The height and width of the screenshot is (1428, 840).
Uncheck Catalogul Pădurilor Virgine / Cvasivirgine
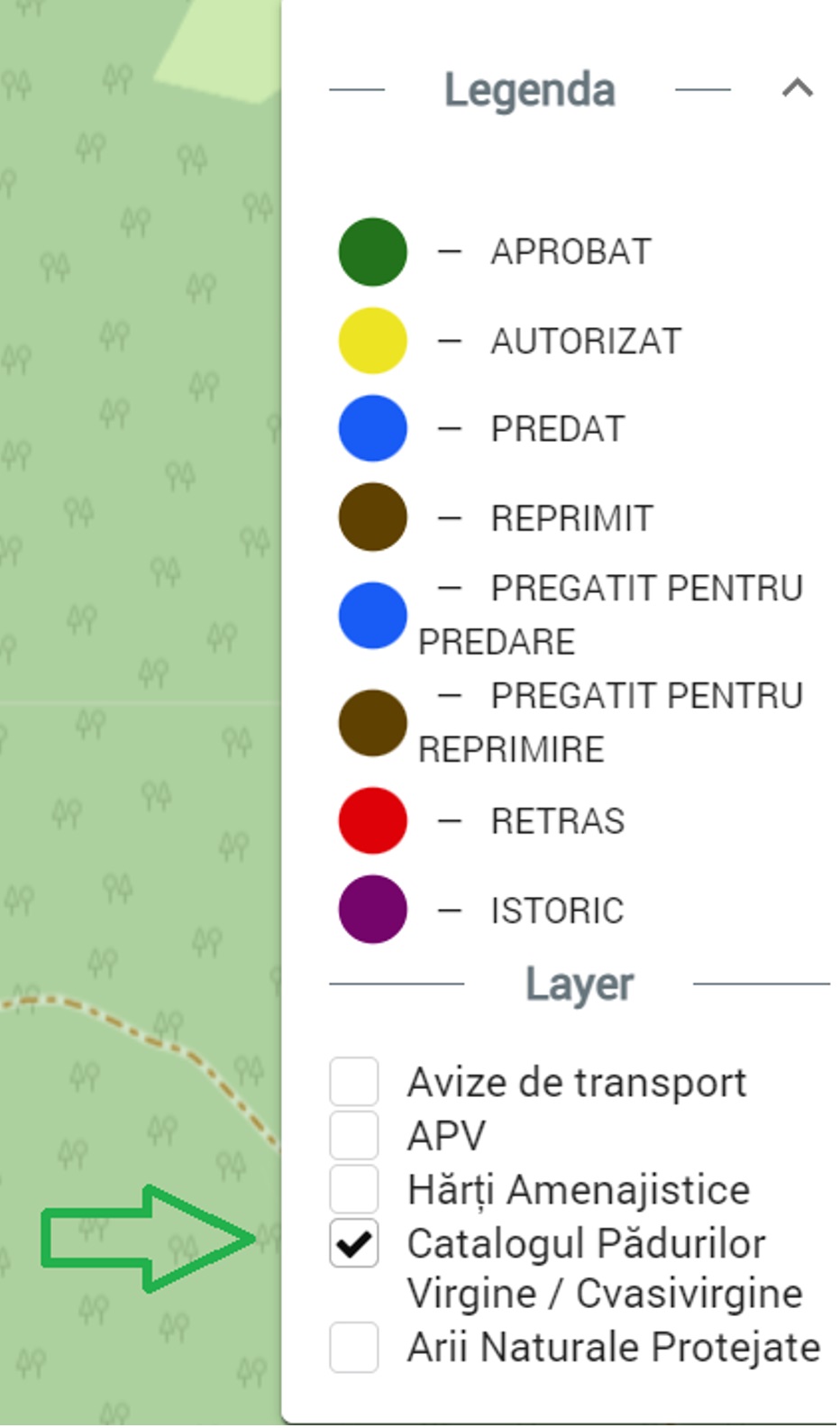(x=353, y=1243)
